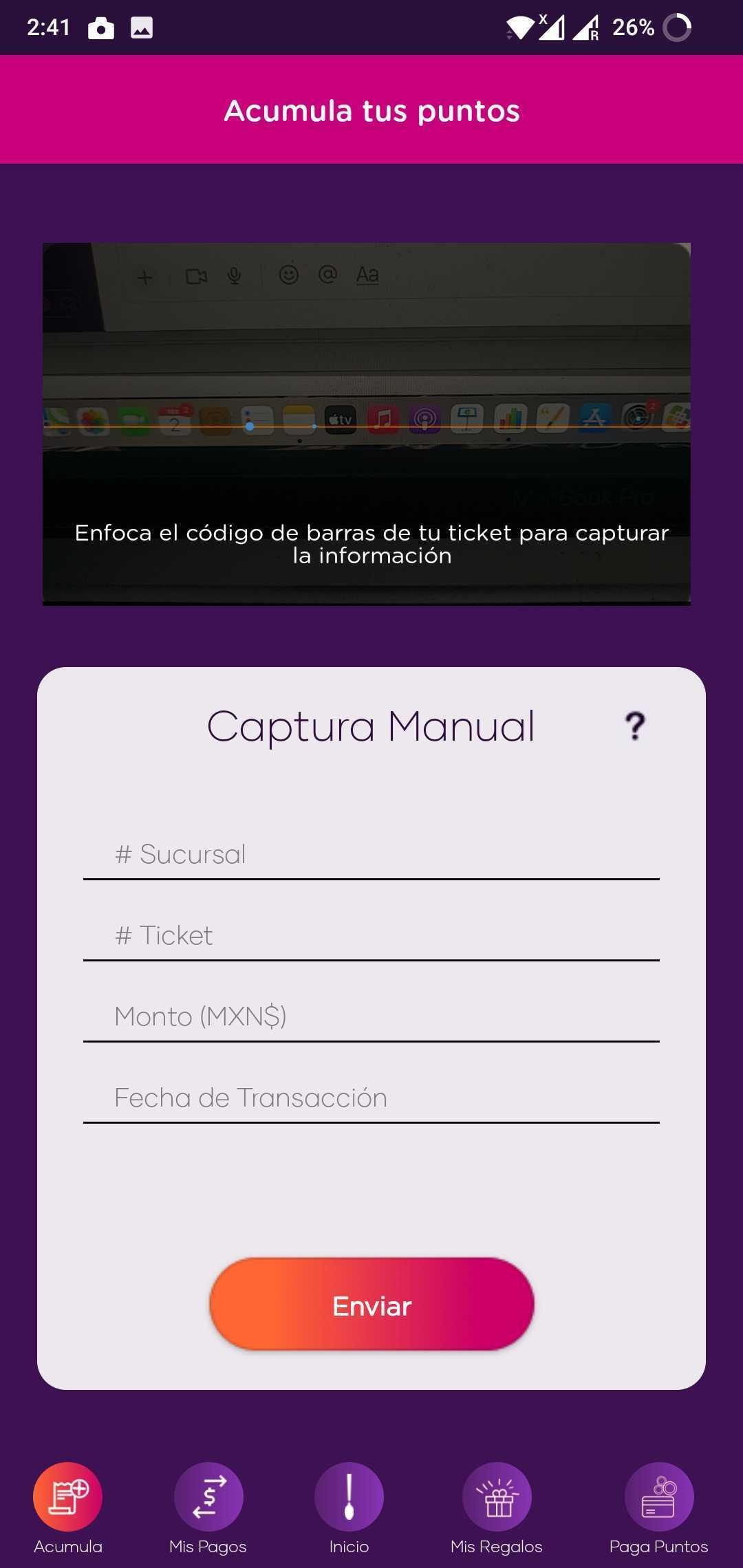Switch to the Acumula tab
743x1568 pixels.
click(x=68, y=1507)
